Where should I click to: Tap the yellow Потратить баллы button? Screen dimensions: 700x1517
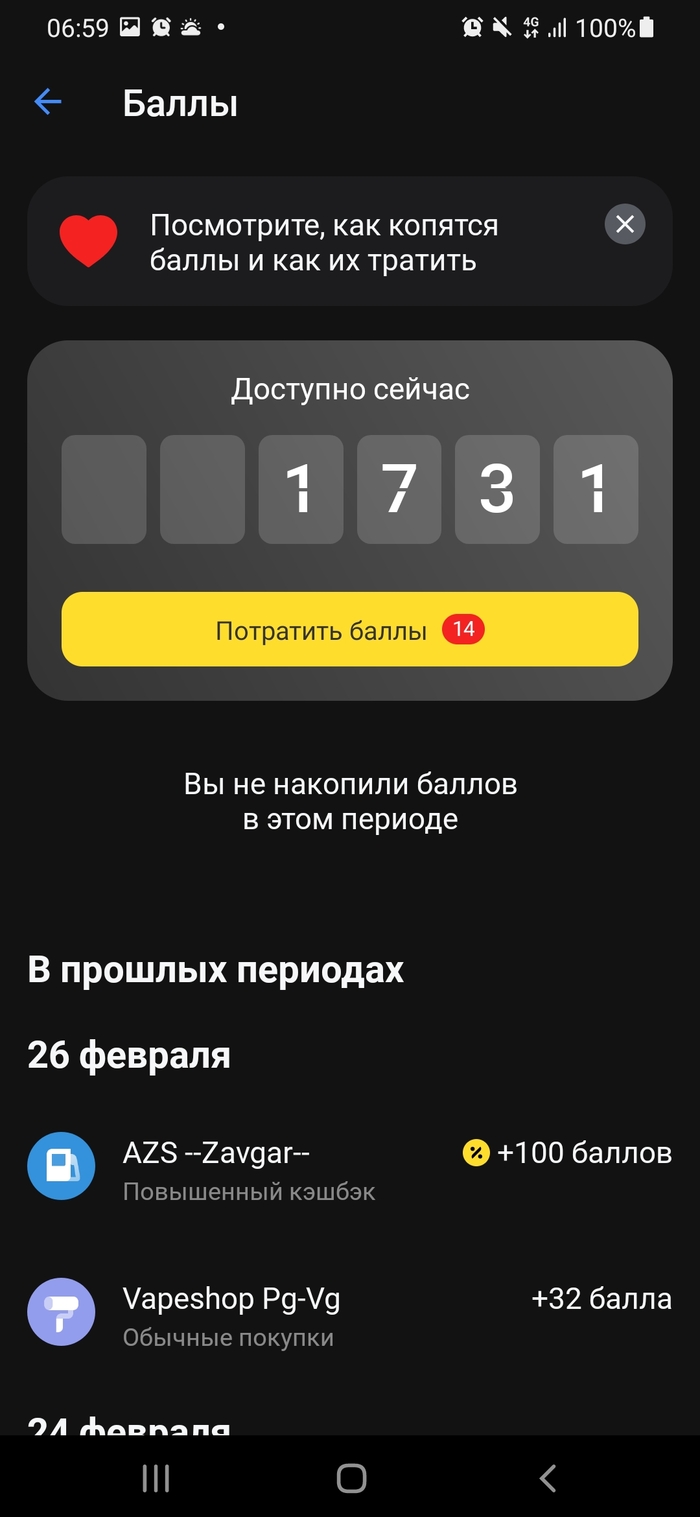[349, 630]
